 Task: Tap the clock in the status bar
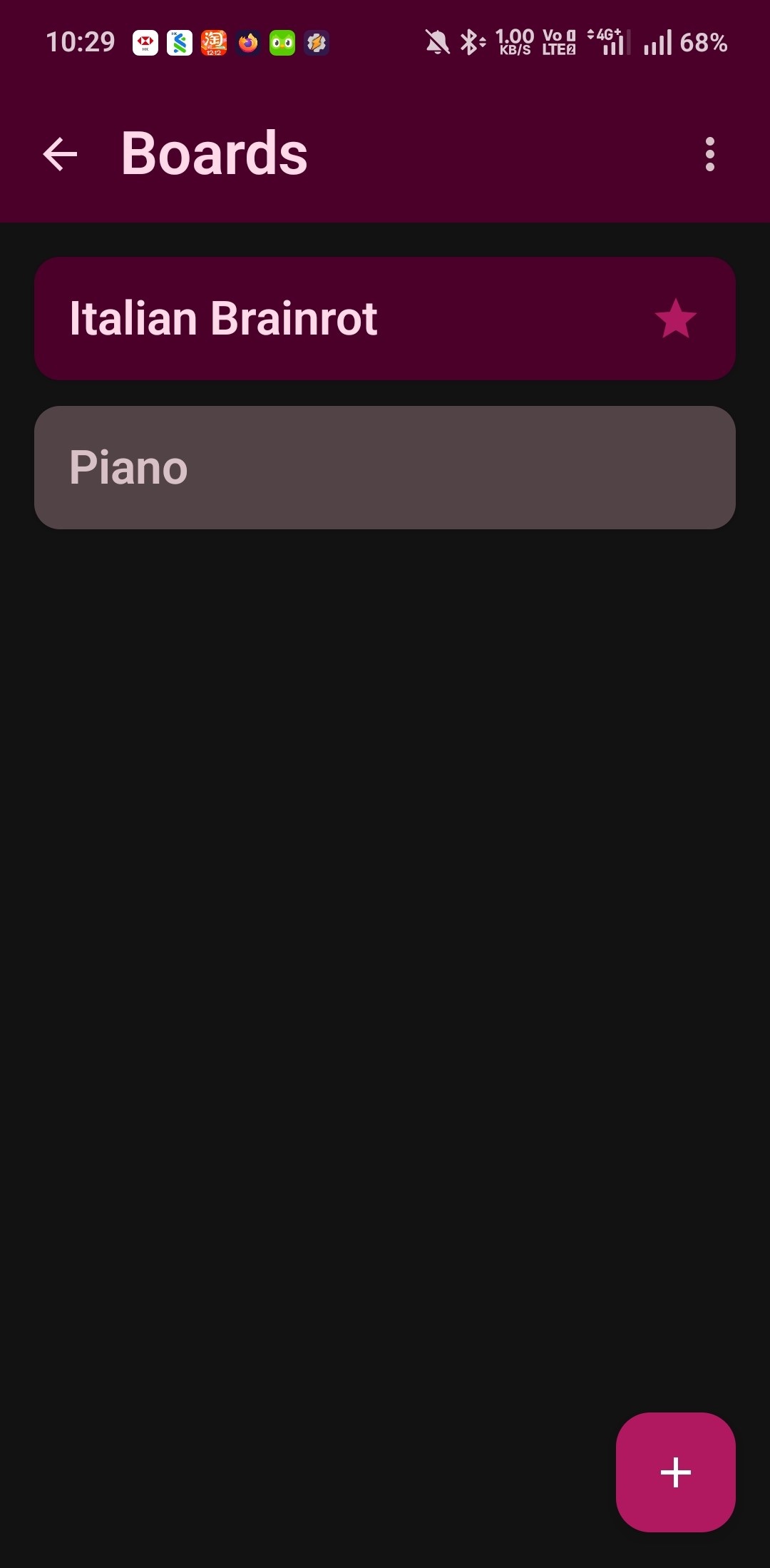pos(82,42)
